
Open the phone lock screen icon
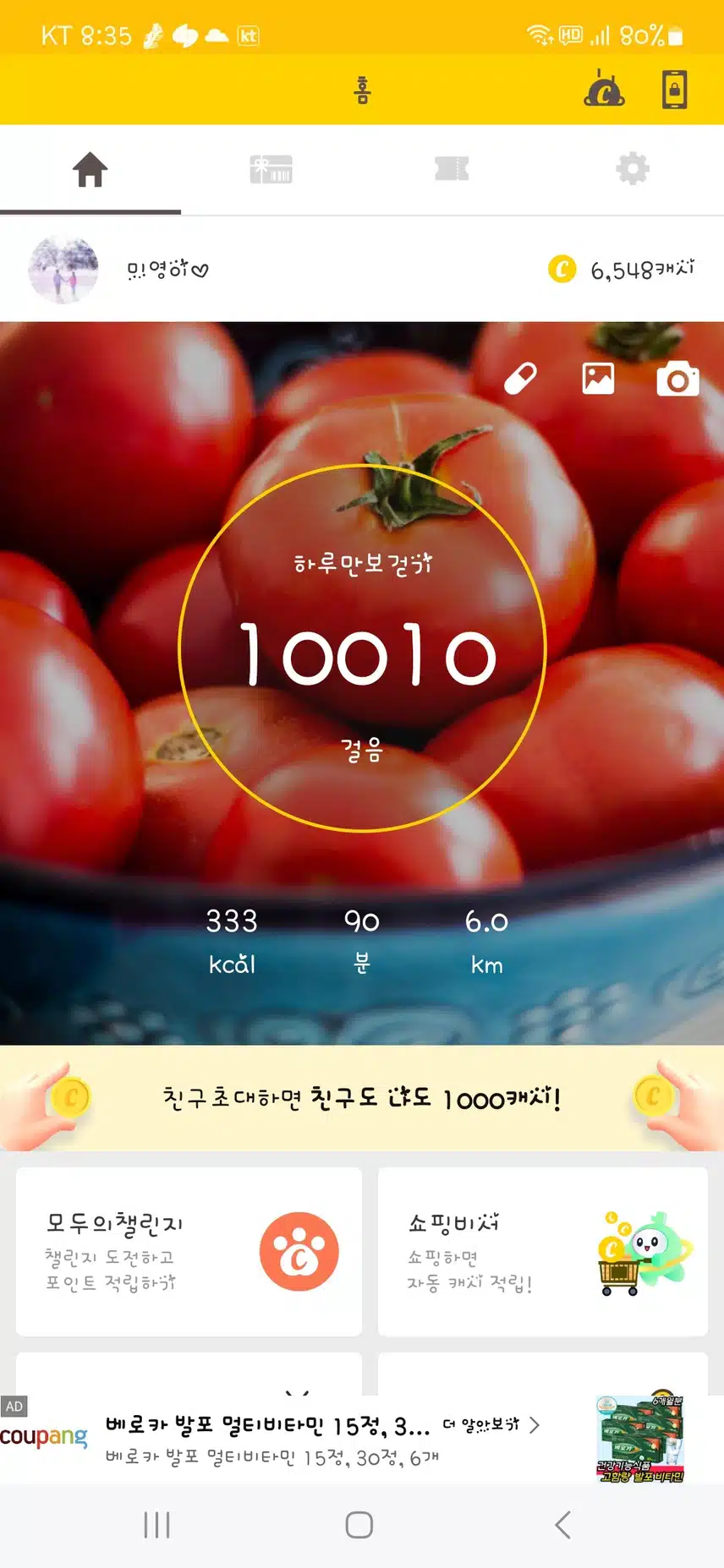pos(674,90)
